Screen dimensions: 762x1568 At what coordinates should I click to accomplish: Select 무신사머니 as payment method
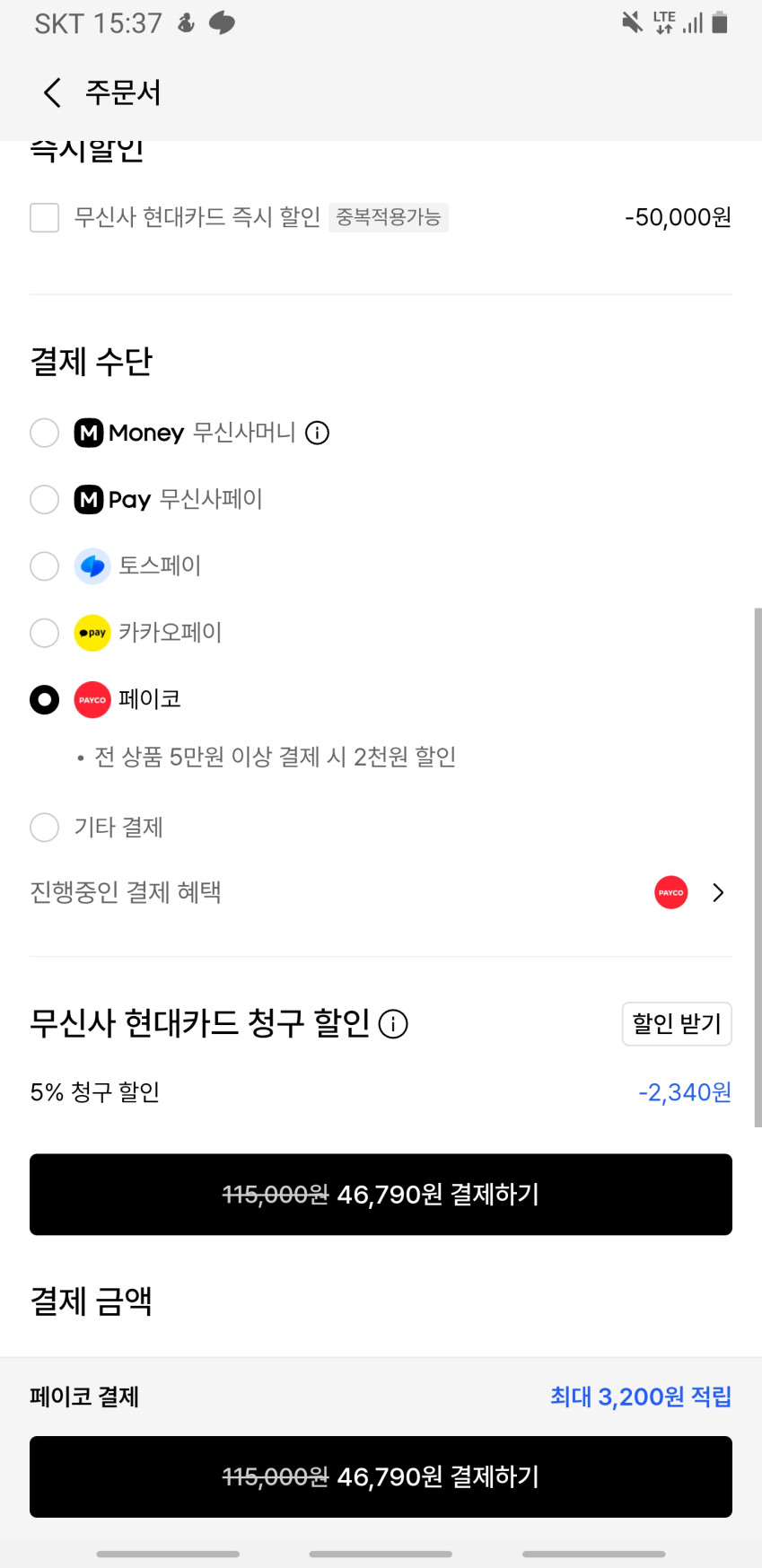(x=45, y=433)
